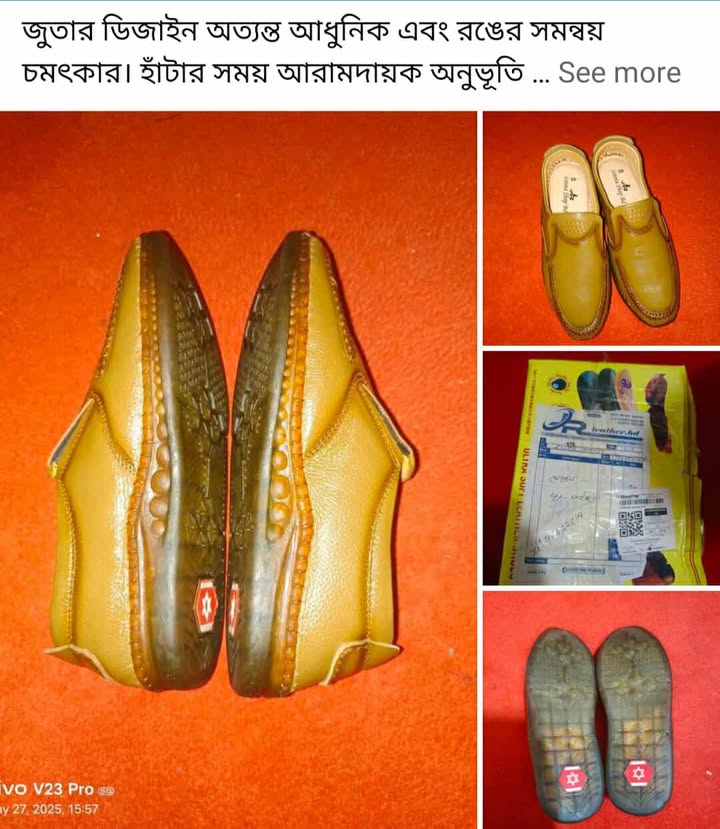Expand the post text with See more
This screenshot has height=829, width=720.
(619, 73)
